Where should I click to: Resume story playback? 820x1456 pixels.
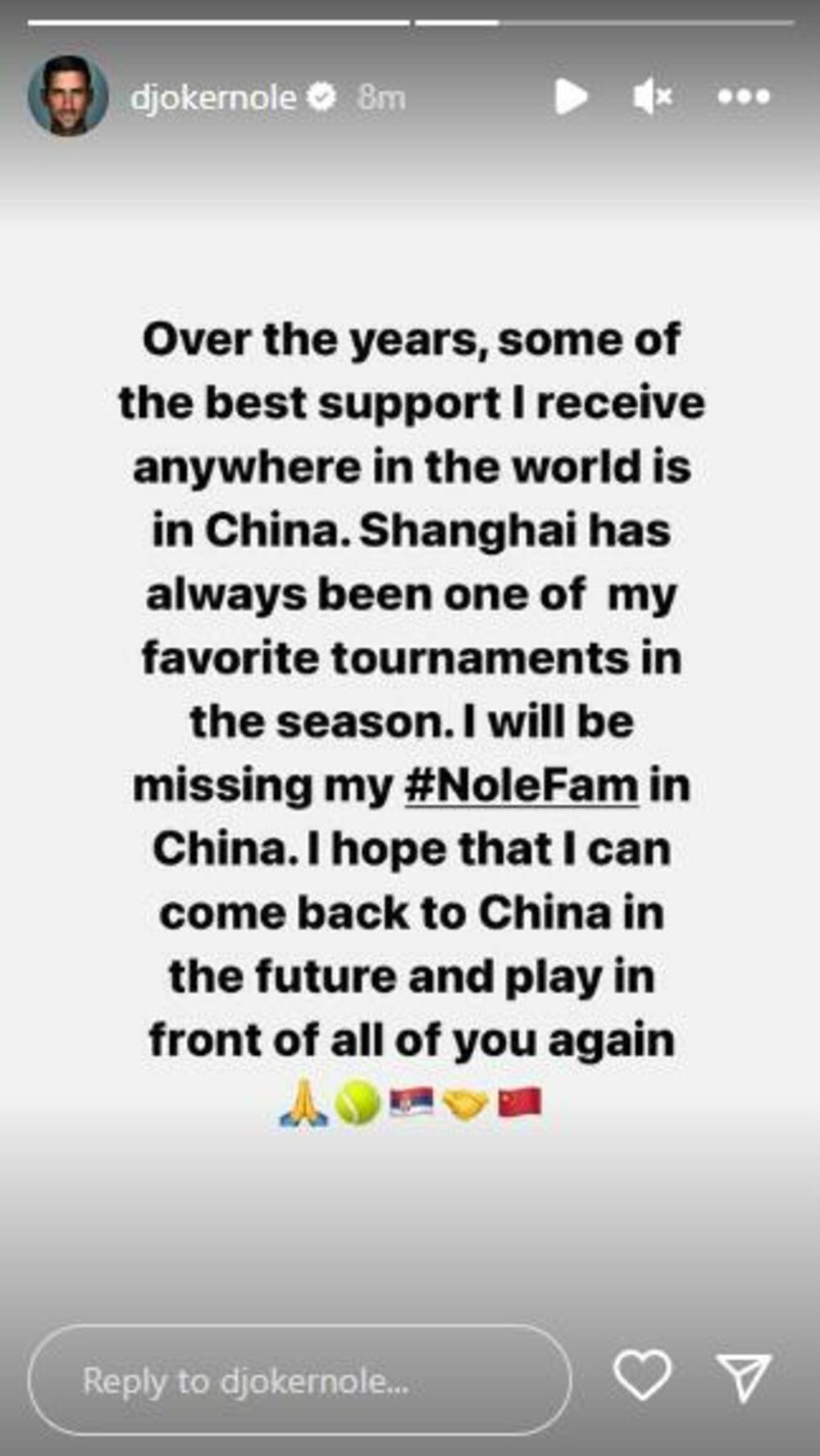571,97
